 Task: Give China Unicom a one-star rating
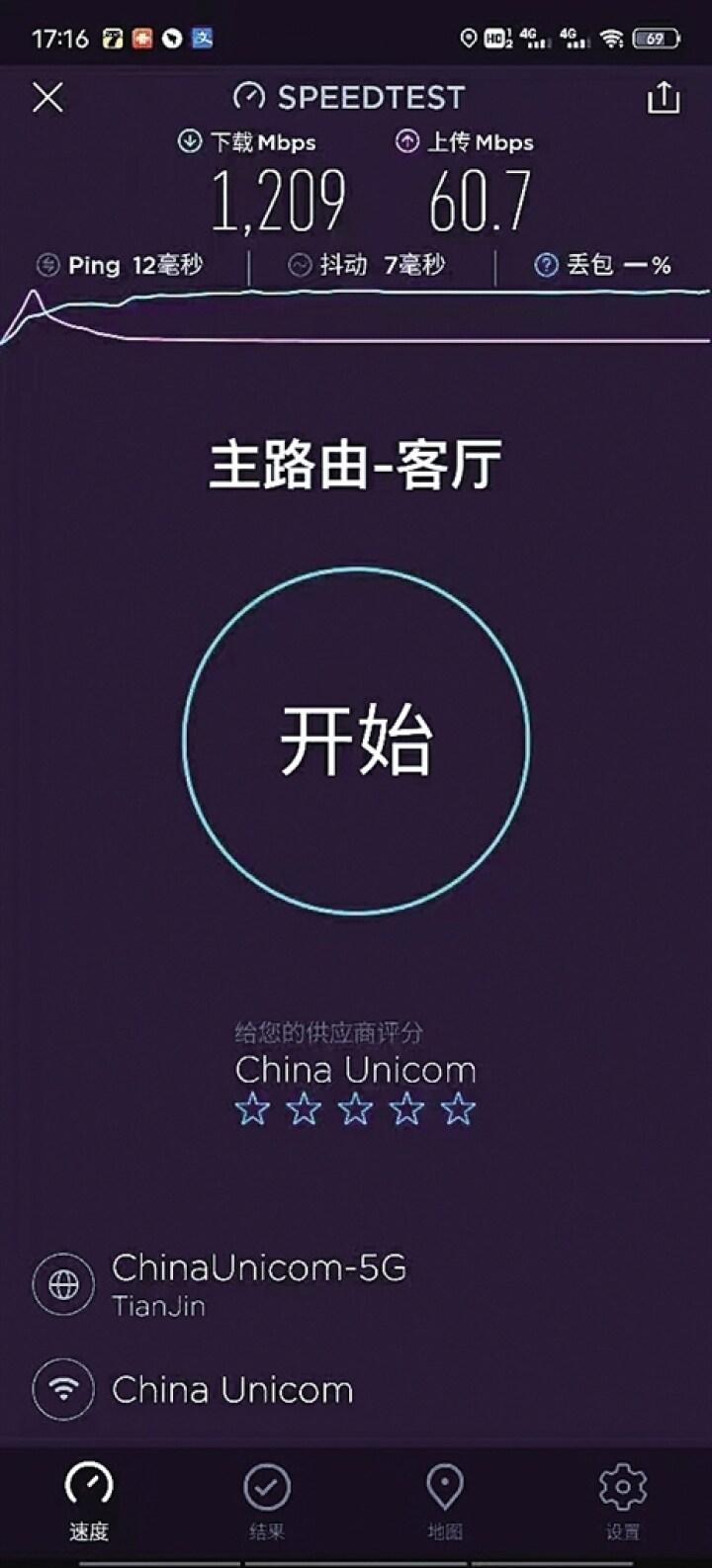252,1109
